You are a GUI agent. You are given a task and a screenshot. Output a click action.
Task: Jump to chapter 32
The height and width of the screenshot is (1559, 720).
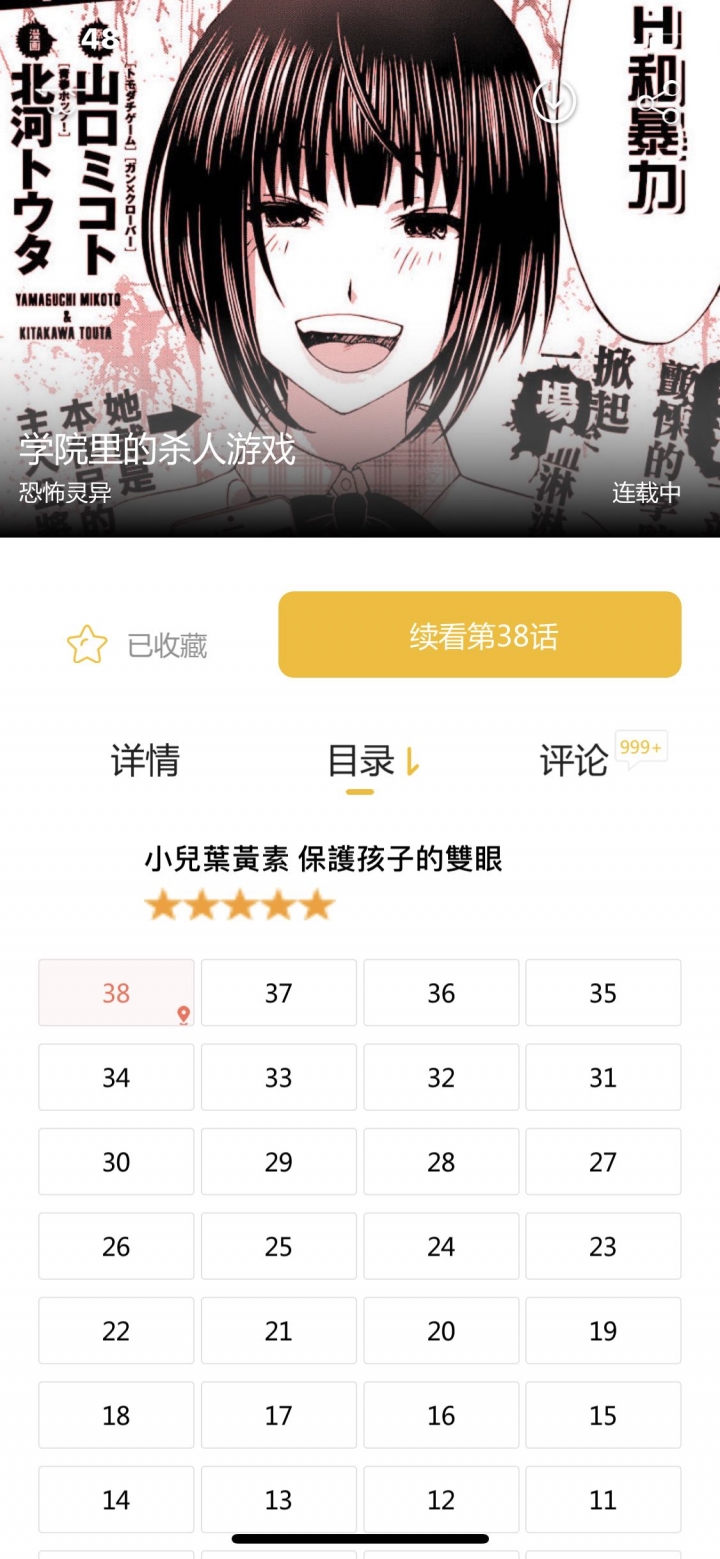coord(441,1078)
